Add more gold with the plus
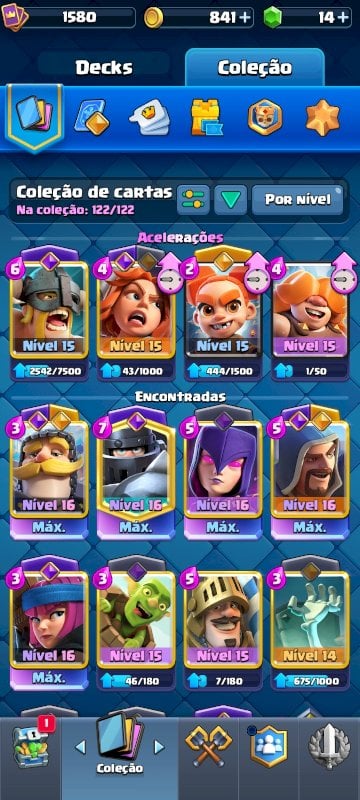 [x=246, y=17]
